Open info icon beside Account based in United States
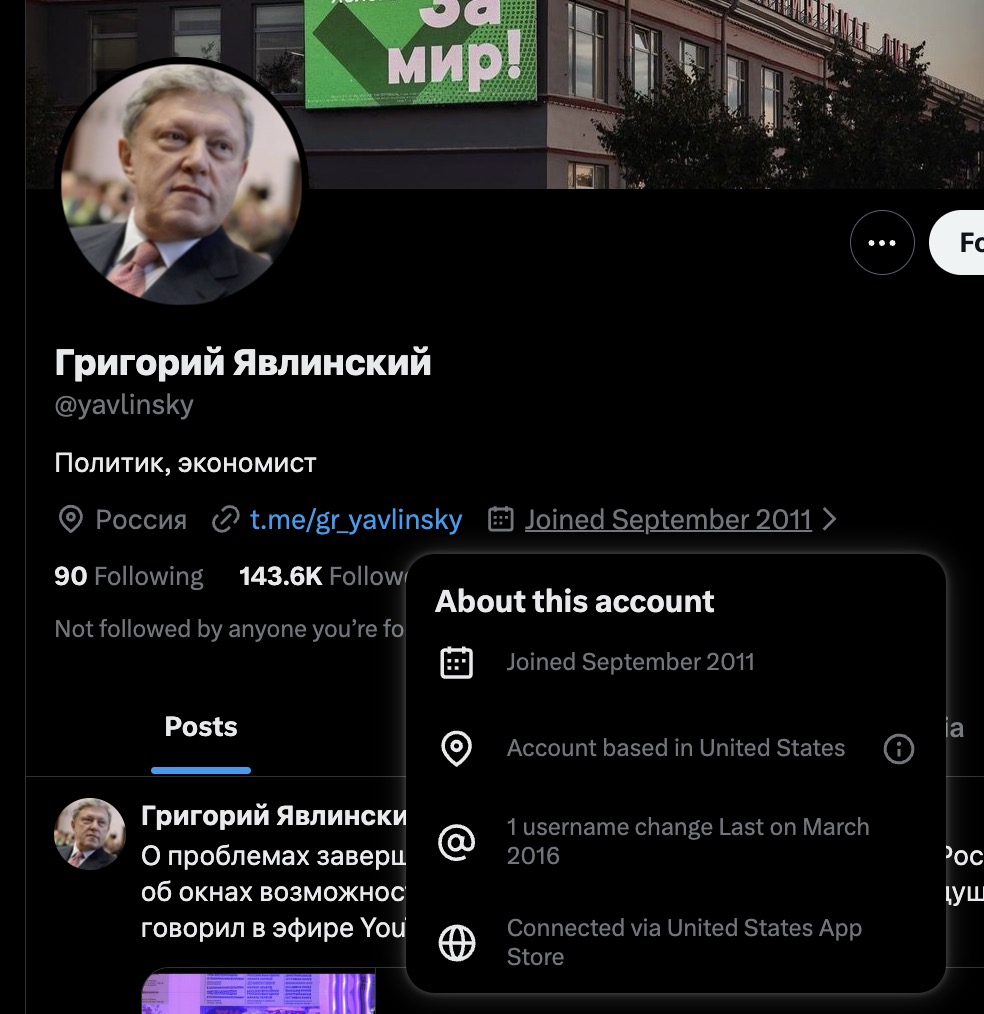The width and height of the screenshot is (984, 1014). (899, 748)
